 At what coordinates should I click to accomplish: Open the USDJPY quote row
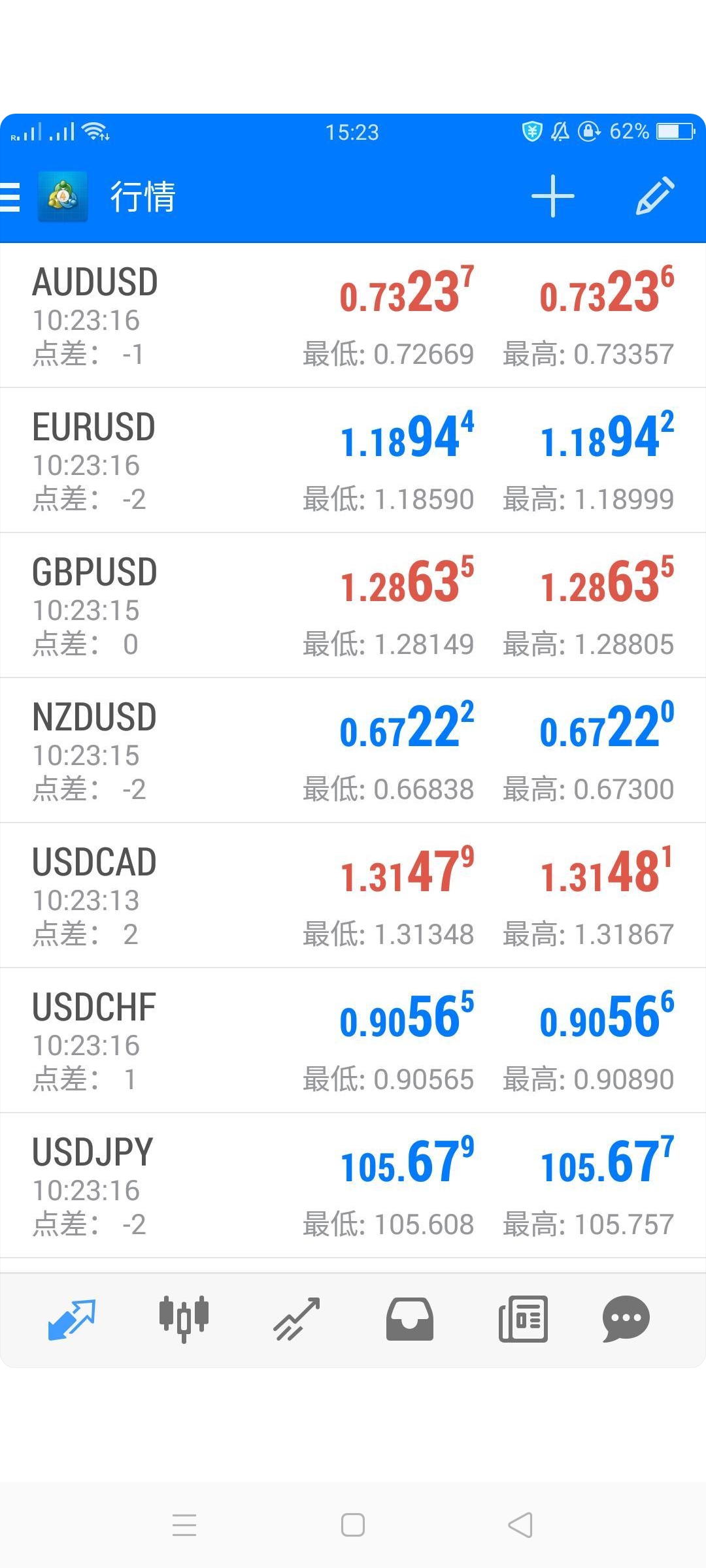coord(353,1186)
